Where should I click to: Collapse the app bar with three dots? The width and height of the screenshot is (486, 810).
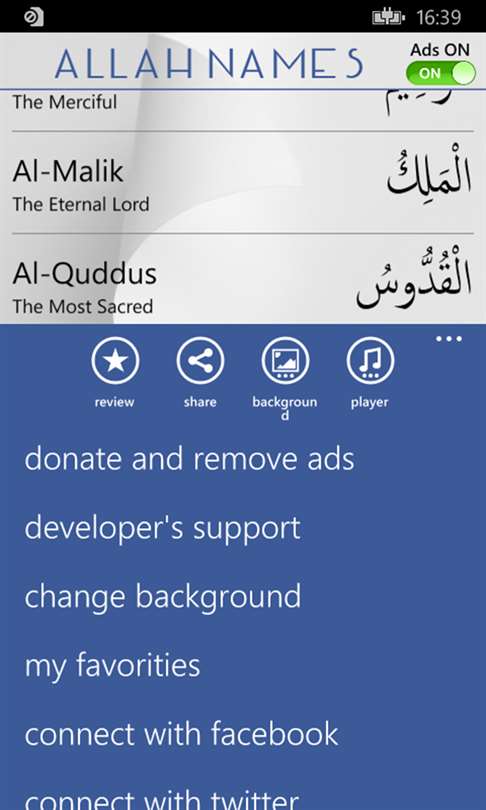(x=449, y=339)
